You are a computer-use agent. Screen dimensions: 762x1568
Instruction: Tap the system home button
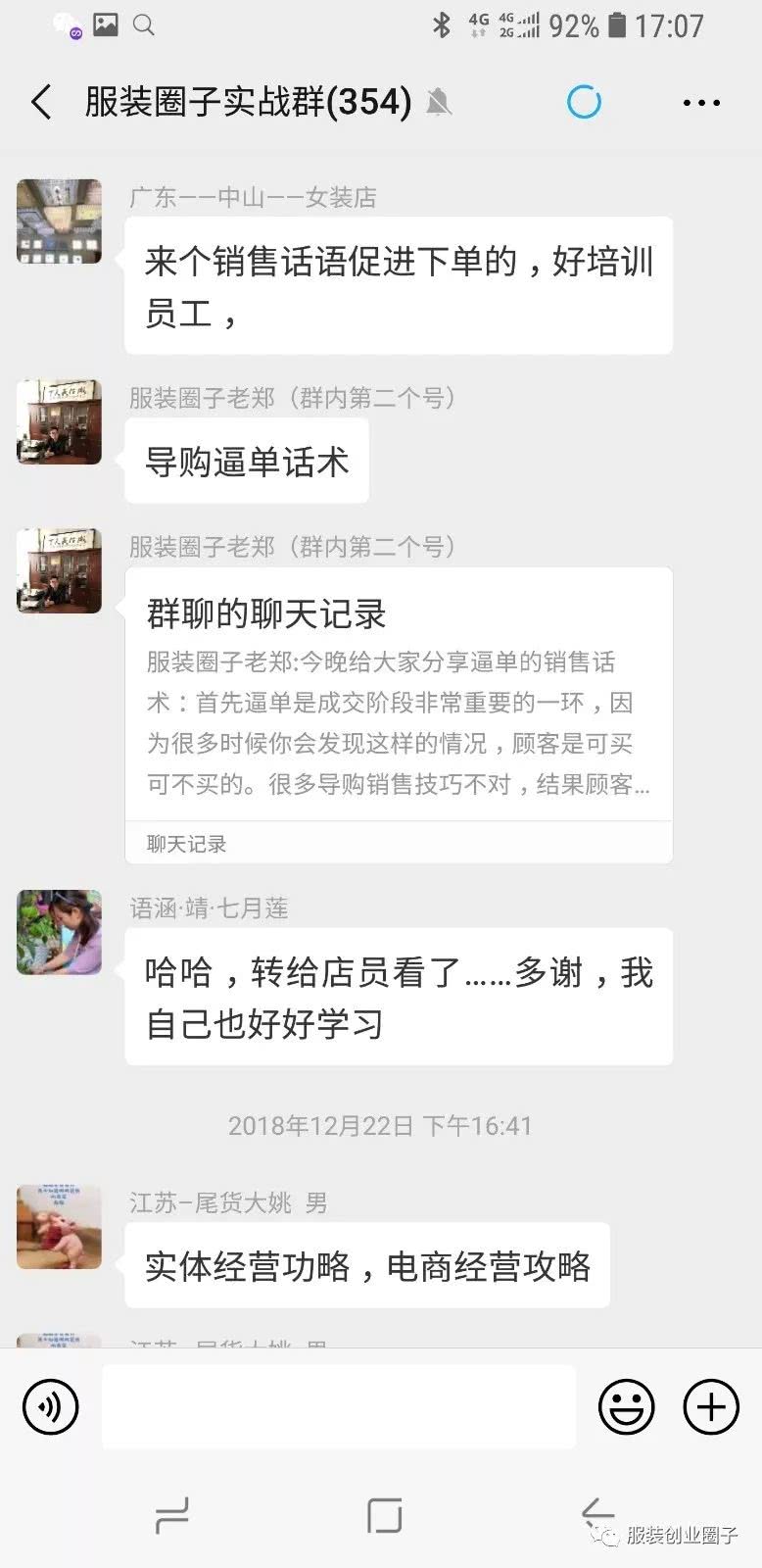pyautogui.click(x=384, y=1515)
